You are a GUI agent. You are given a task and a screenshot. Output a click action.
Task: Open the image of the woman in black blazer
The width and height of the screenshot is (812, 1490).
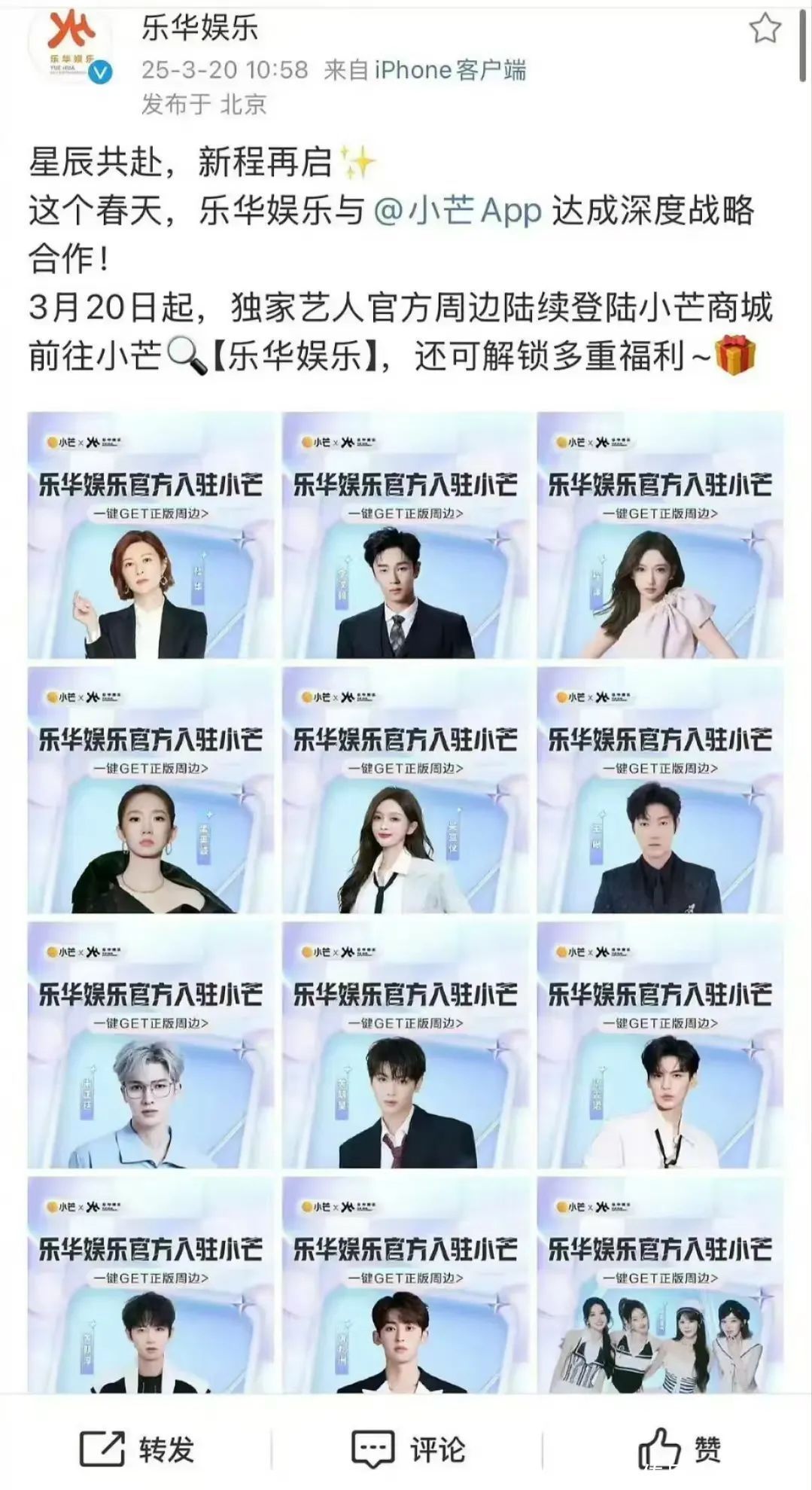tap(151, 535)
